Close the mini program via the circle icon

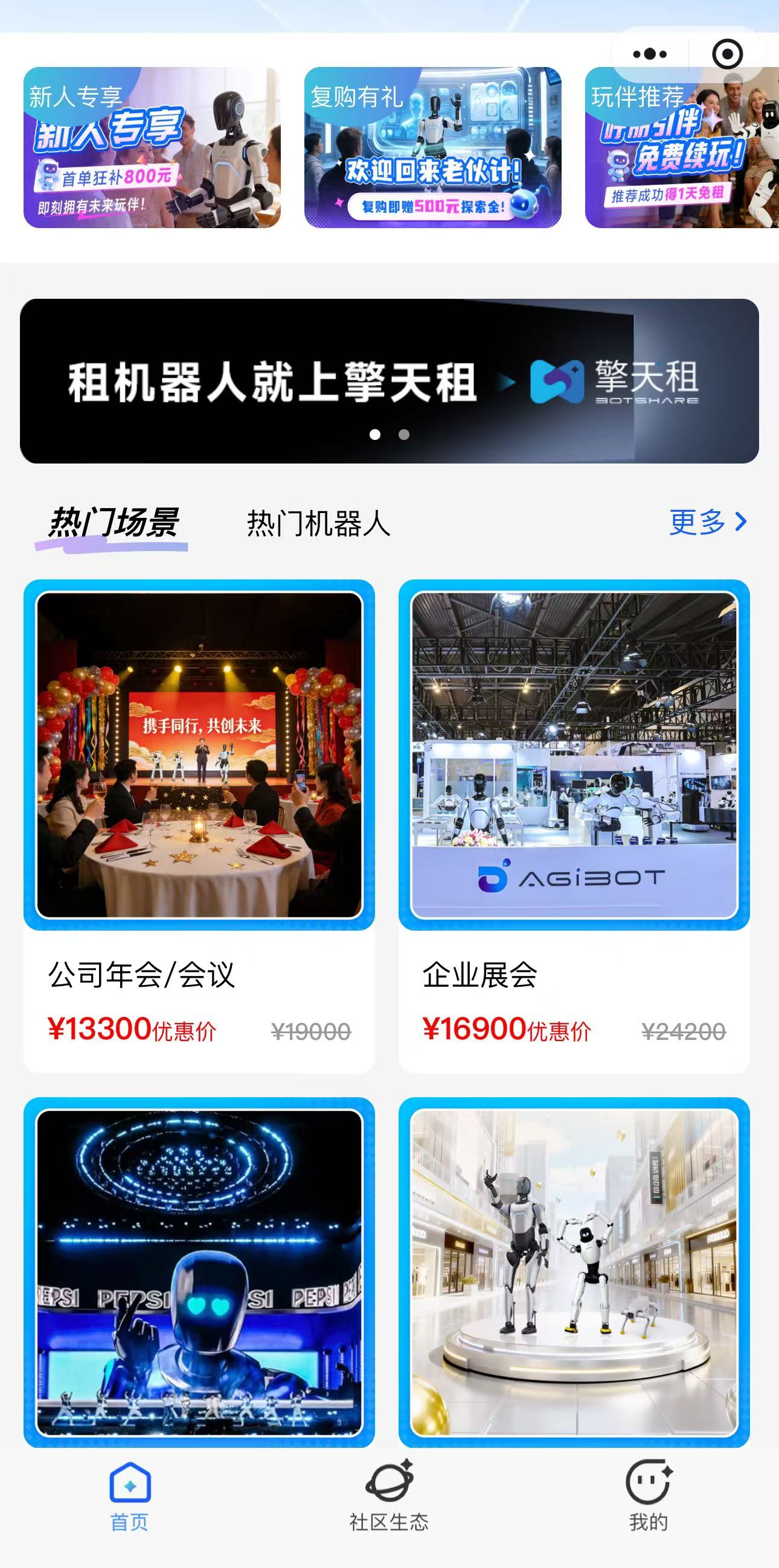coord(727,54)
